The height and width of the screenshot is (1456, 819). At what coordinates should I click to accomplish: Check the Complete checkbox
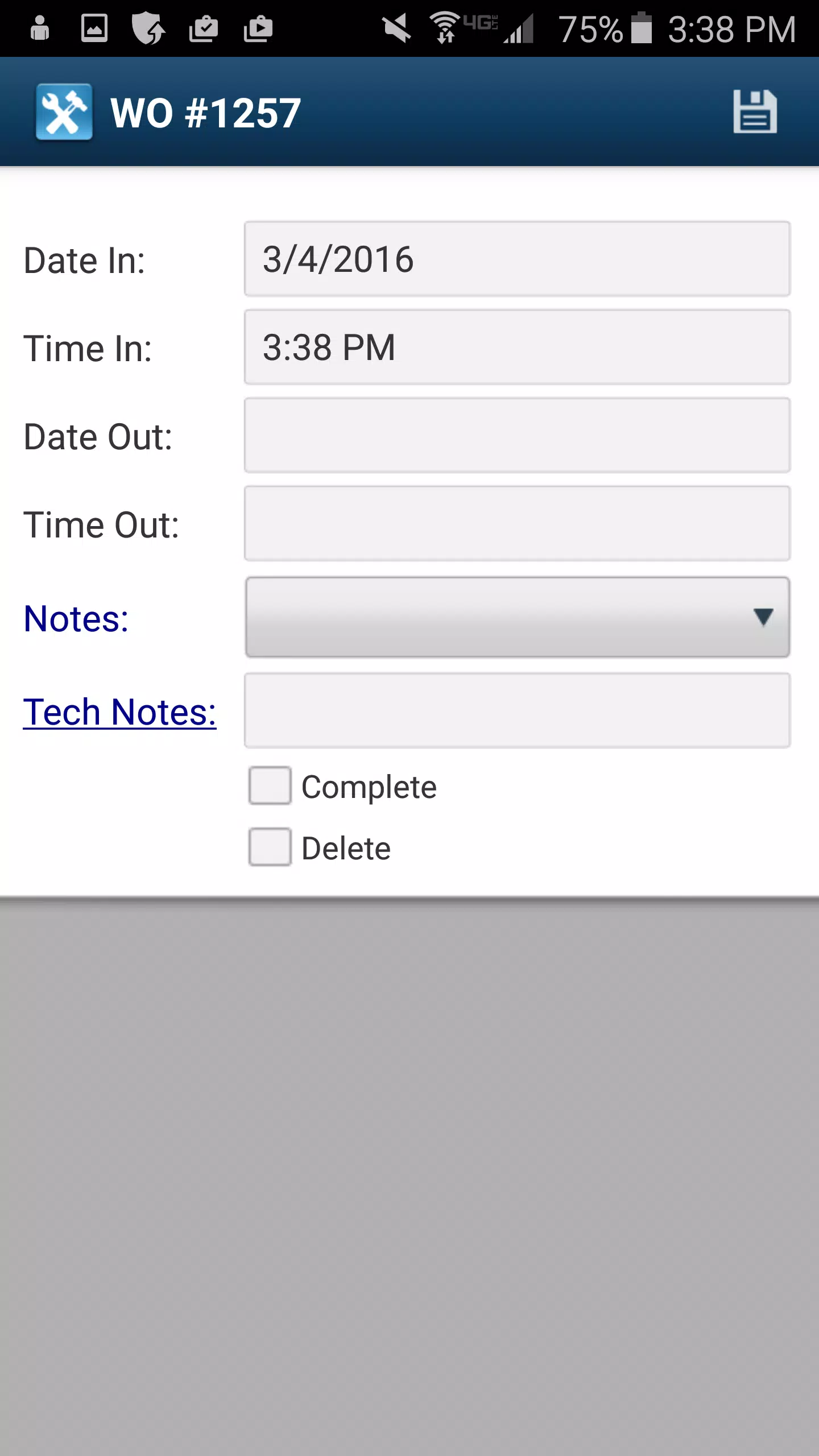point(270,786)
